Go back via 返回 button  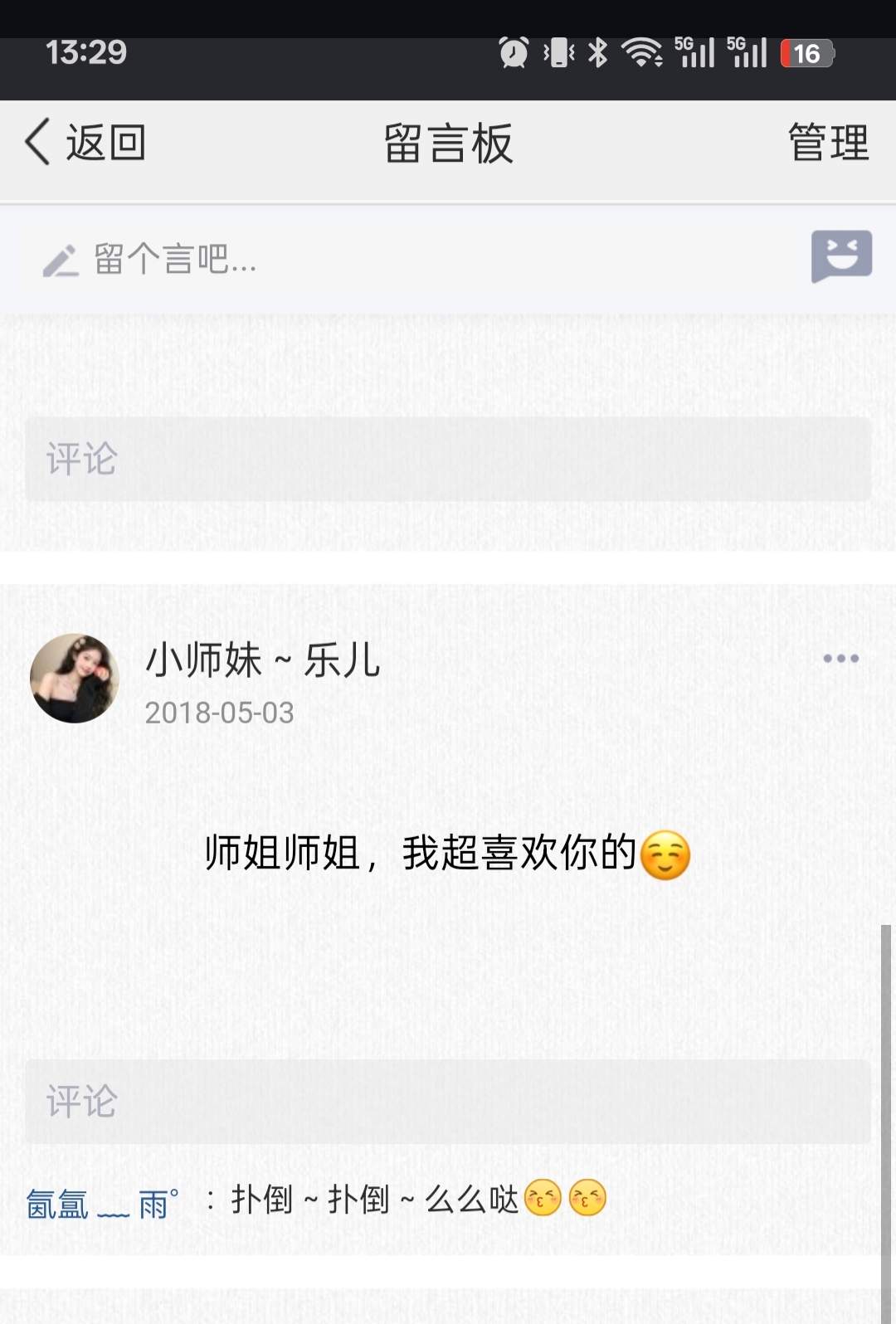(x=85, y=143)
